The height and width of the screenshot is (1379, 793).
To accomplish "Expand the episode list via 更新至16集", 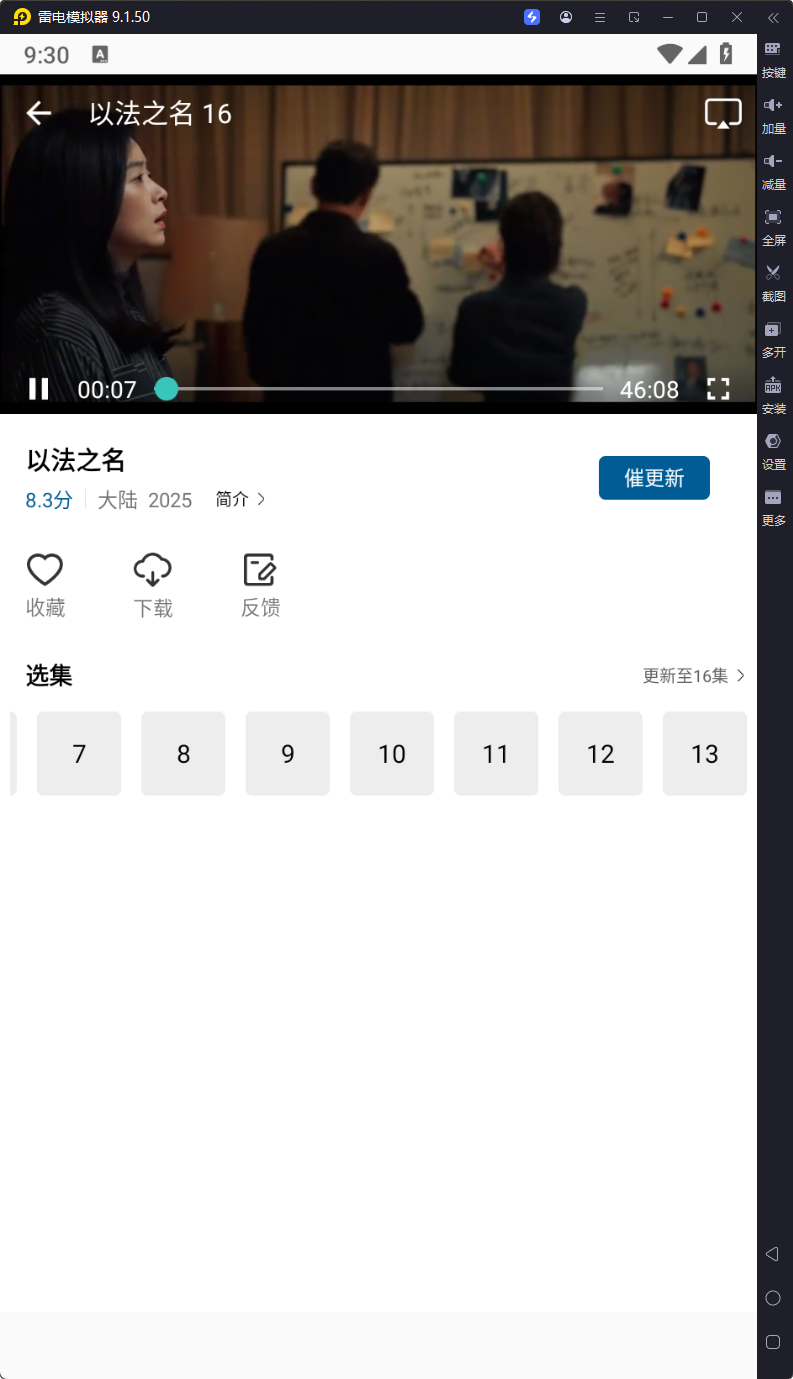I will coord(694,675).
